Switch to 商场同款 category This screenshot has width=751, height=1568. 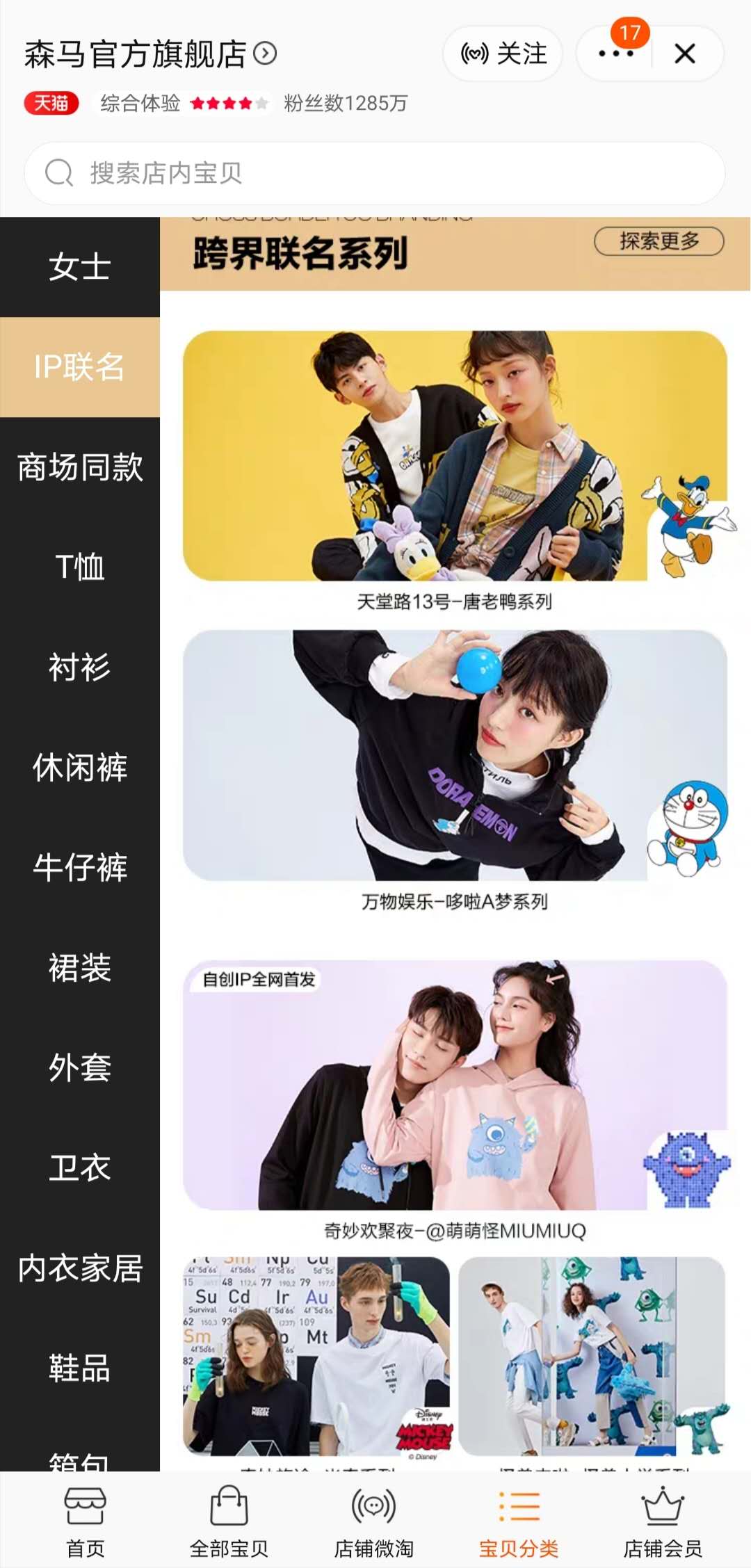pos(80,467)
